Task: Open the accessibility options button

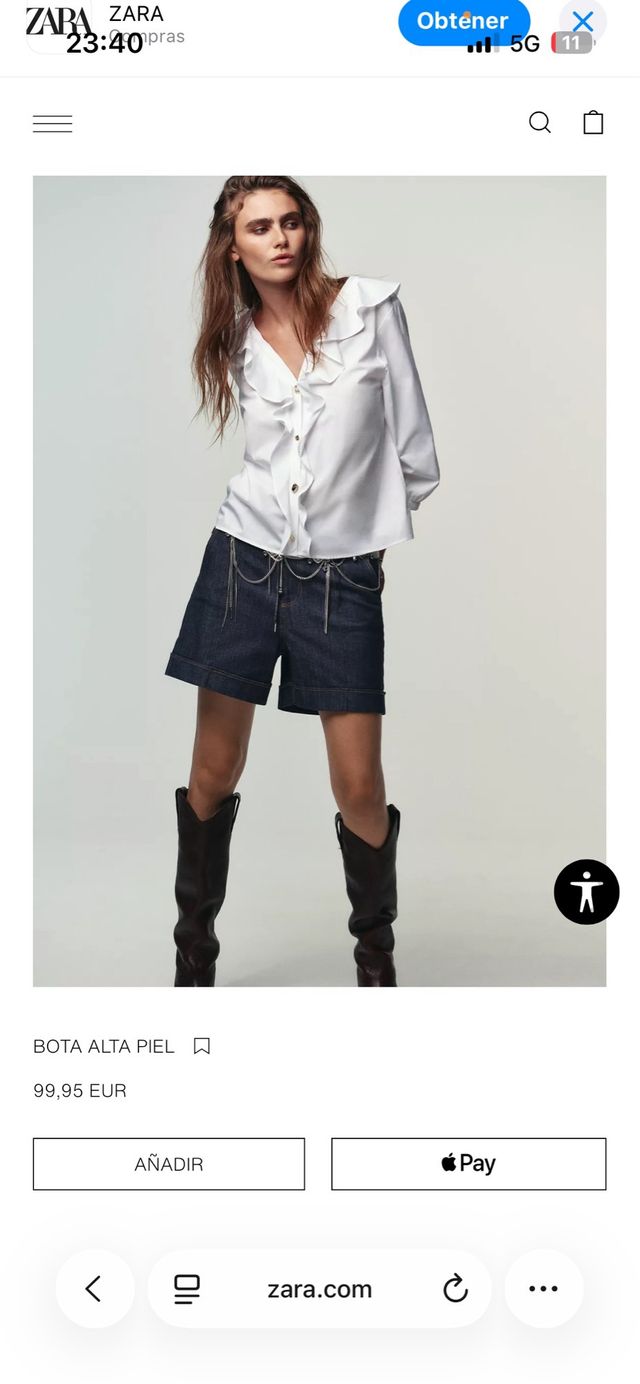Action: point(587,892)
